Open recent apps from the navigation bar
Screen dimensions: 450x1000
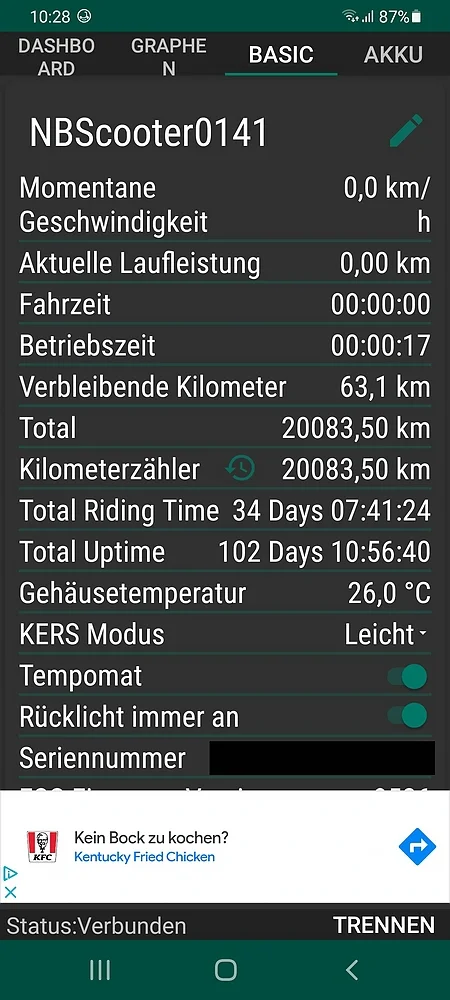(100, 970)
